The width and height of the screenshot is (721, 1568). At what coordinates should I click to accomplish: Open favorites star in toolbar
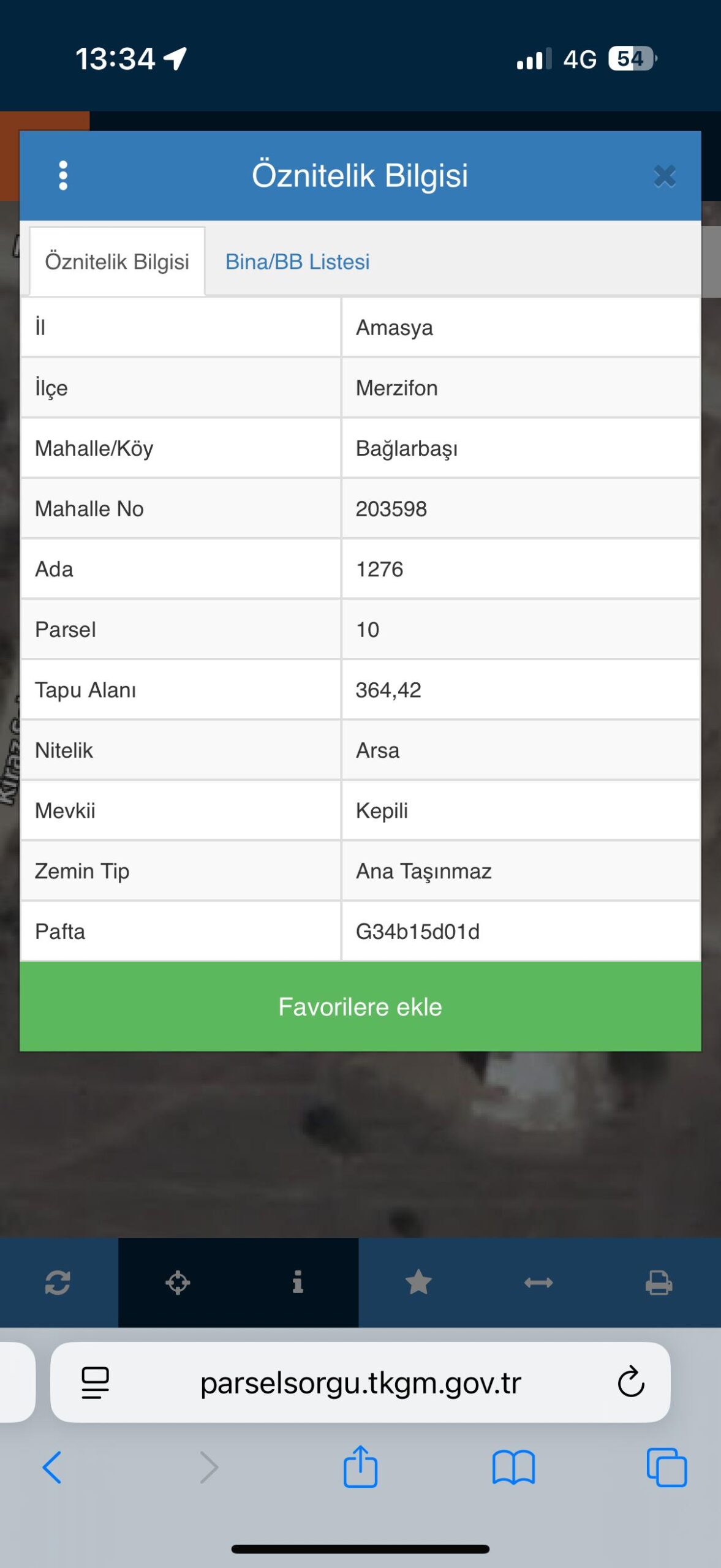pyautogui.click(x=418, y=1283)
